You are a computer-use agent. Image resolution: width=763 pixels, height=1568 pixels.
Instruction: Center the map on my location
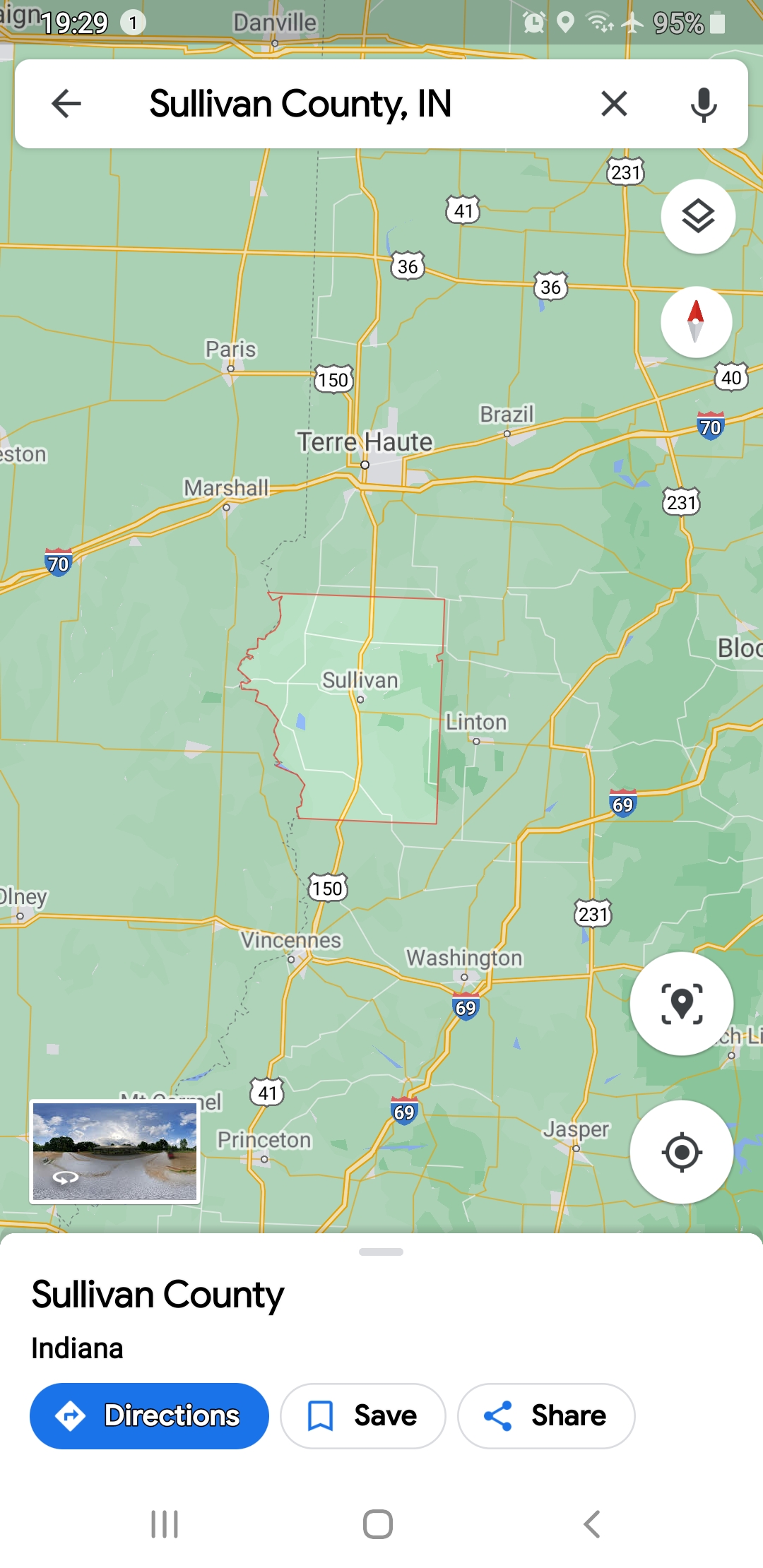tap(681, 1152)
